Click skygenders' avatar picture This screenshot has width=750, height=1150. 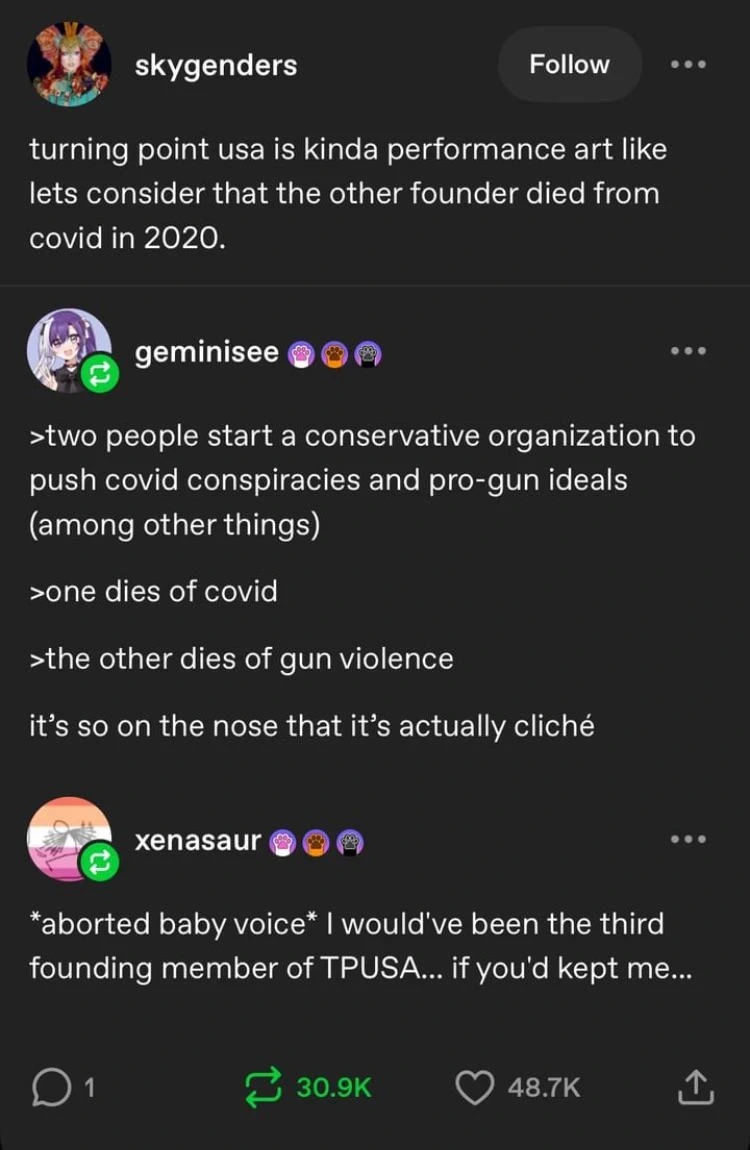70,62
